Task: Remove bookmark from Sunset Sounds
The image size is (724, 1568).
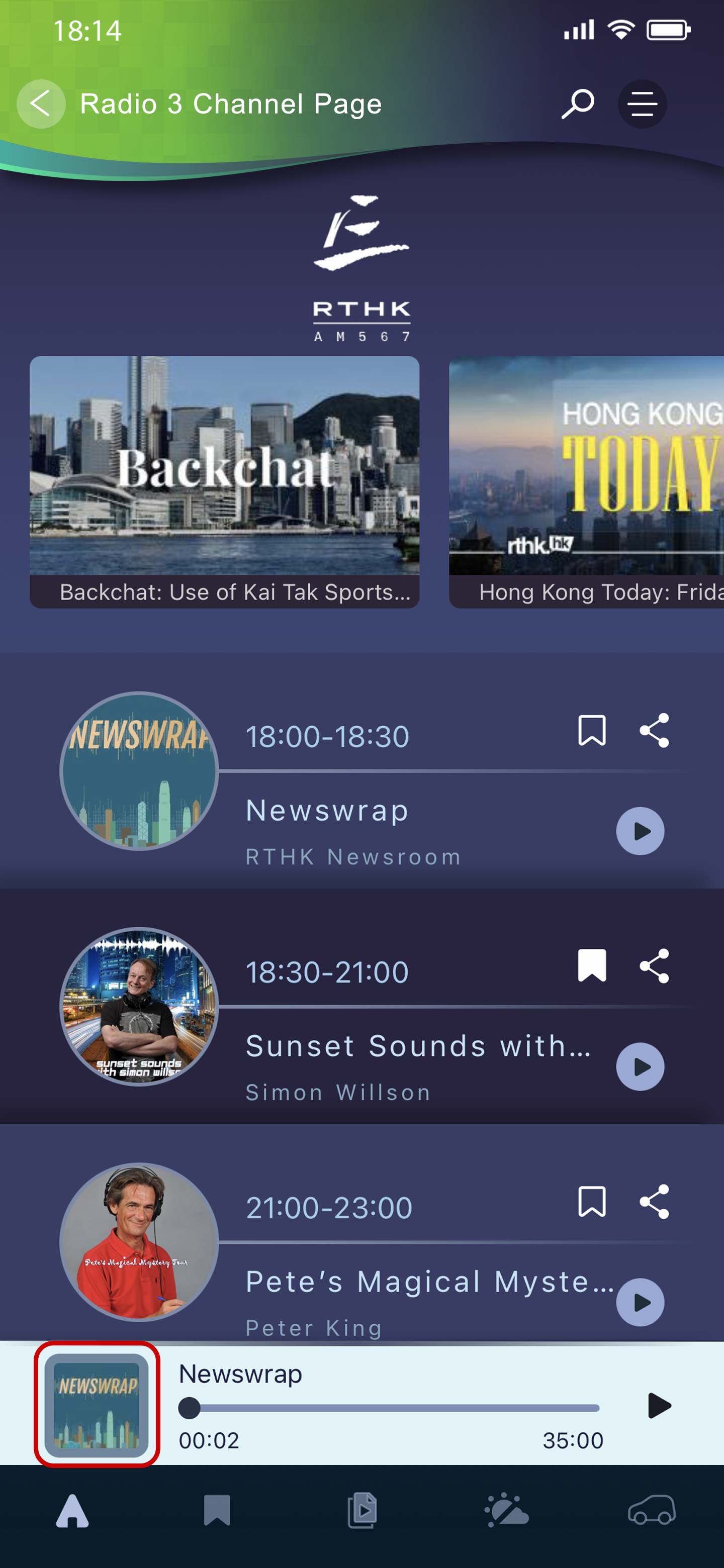Action: click(x=591, y=966)
